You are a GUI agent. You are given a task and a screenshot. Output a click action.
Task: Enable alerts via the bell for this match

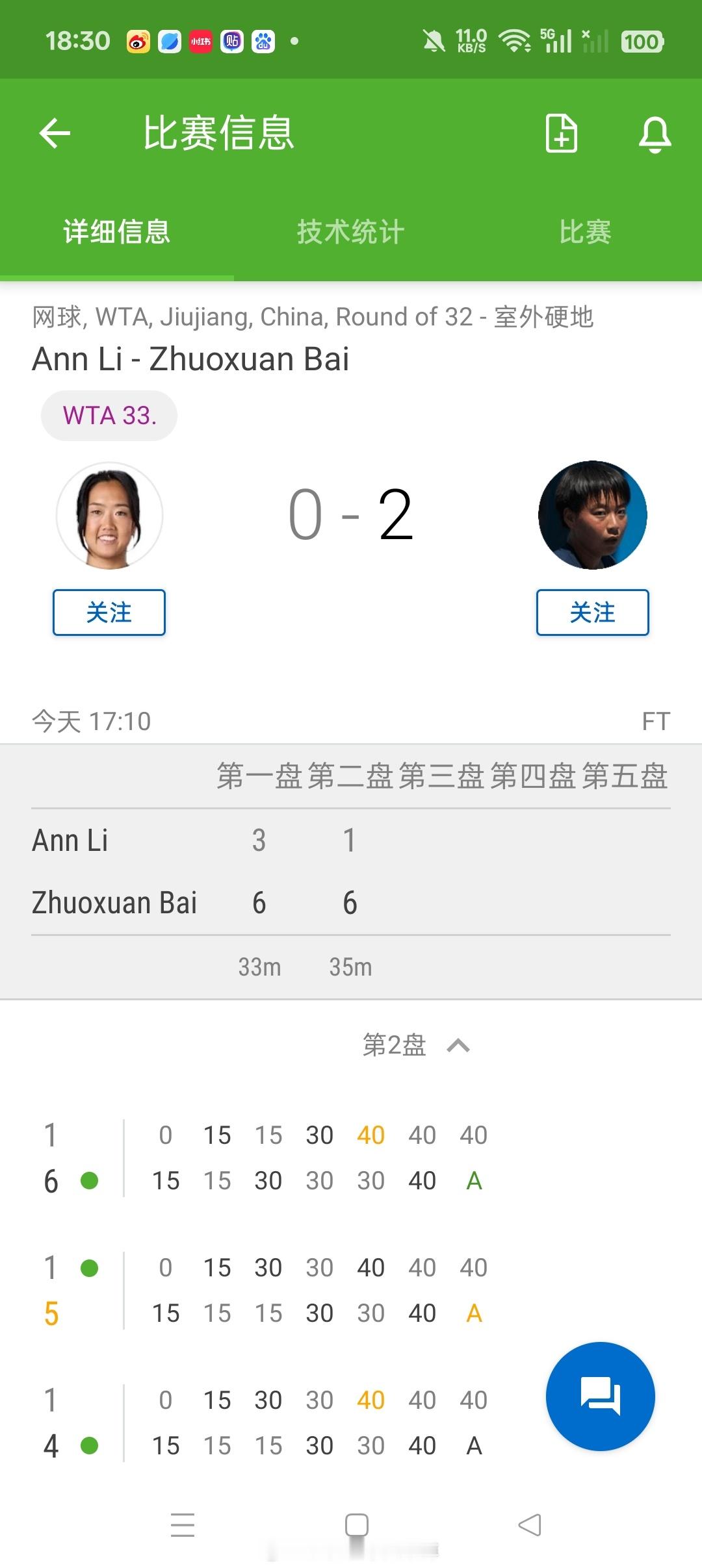coord(656,134)
